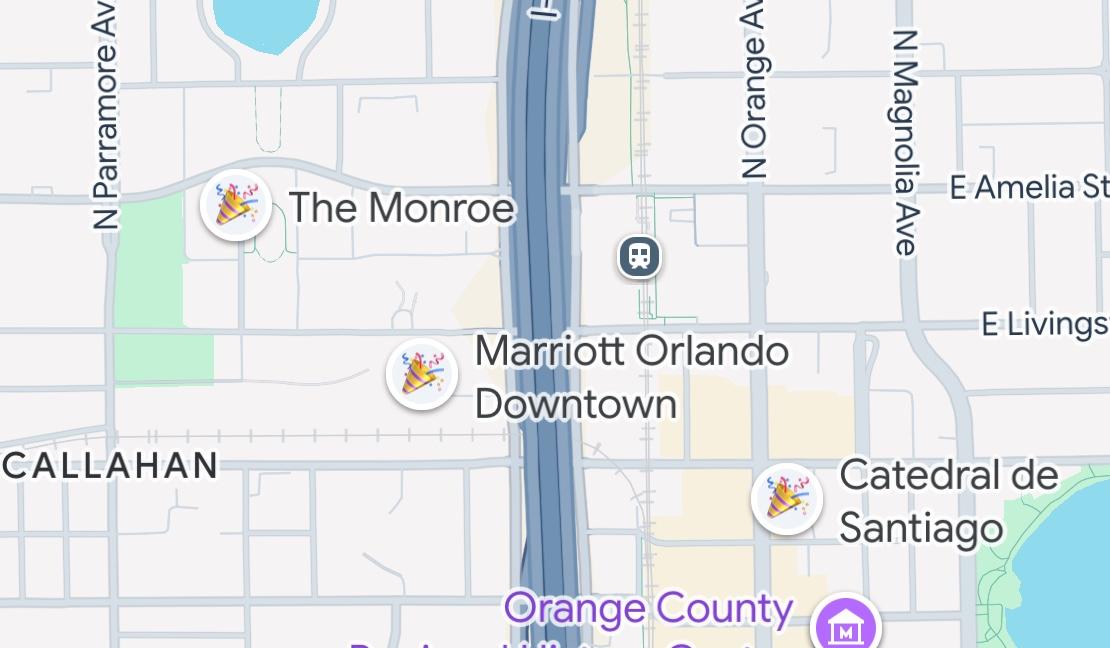Select the Marriott Orlando Downtown pin
Viewport: 1110px width, 648px height.
tap(422, 374)
